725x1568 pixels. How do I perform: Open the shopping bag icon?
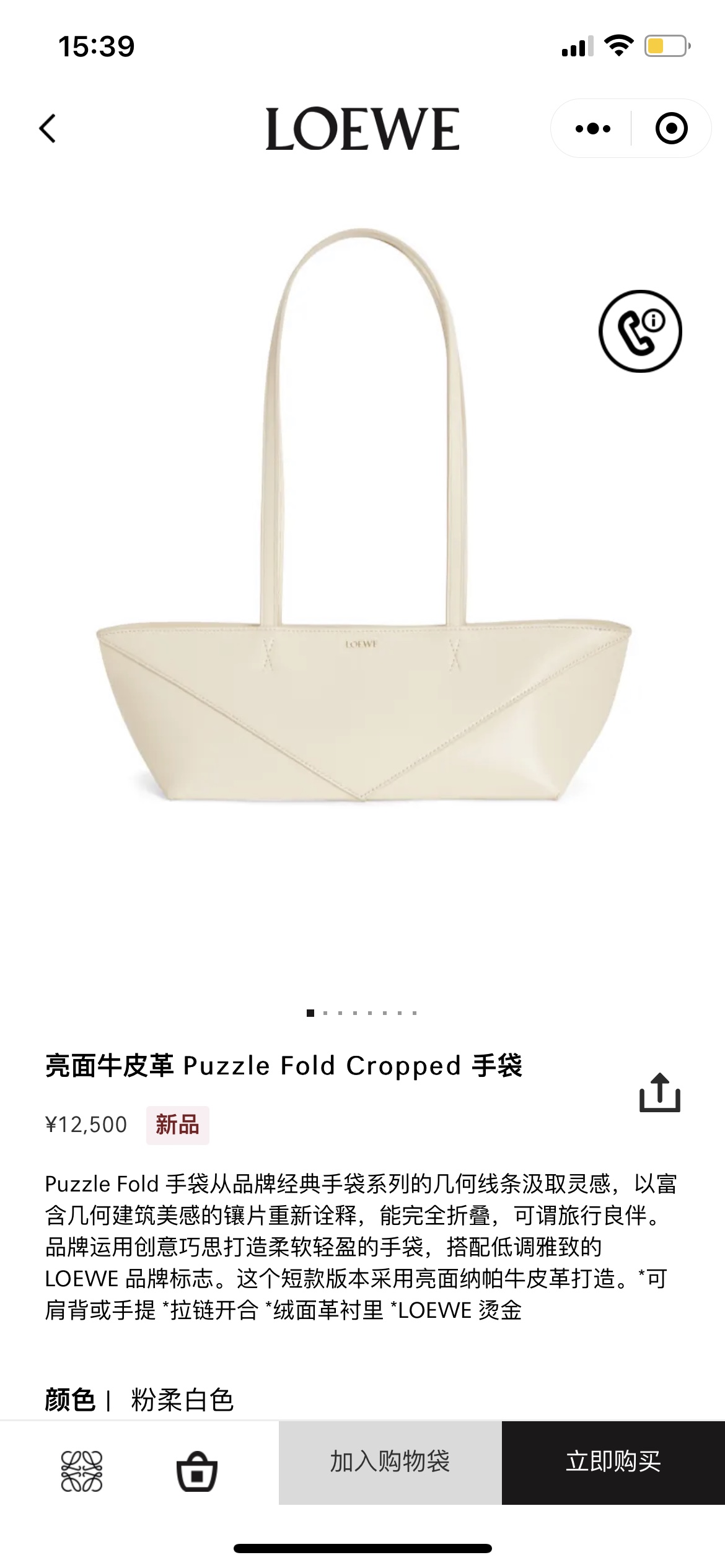coord(197,1471)
